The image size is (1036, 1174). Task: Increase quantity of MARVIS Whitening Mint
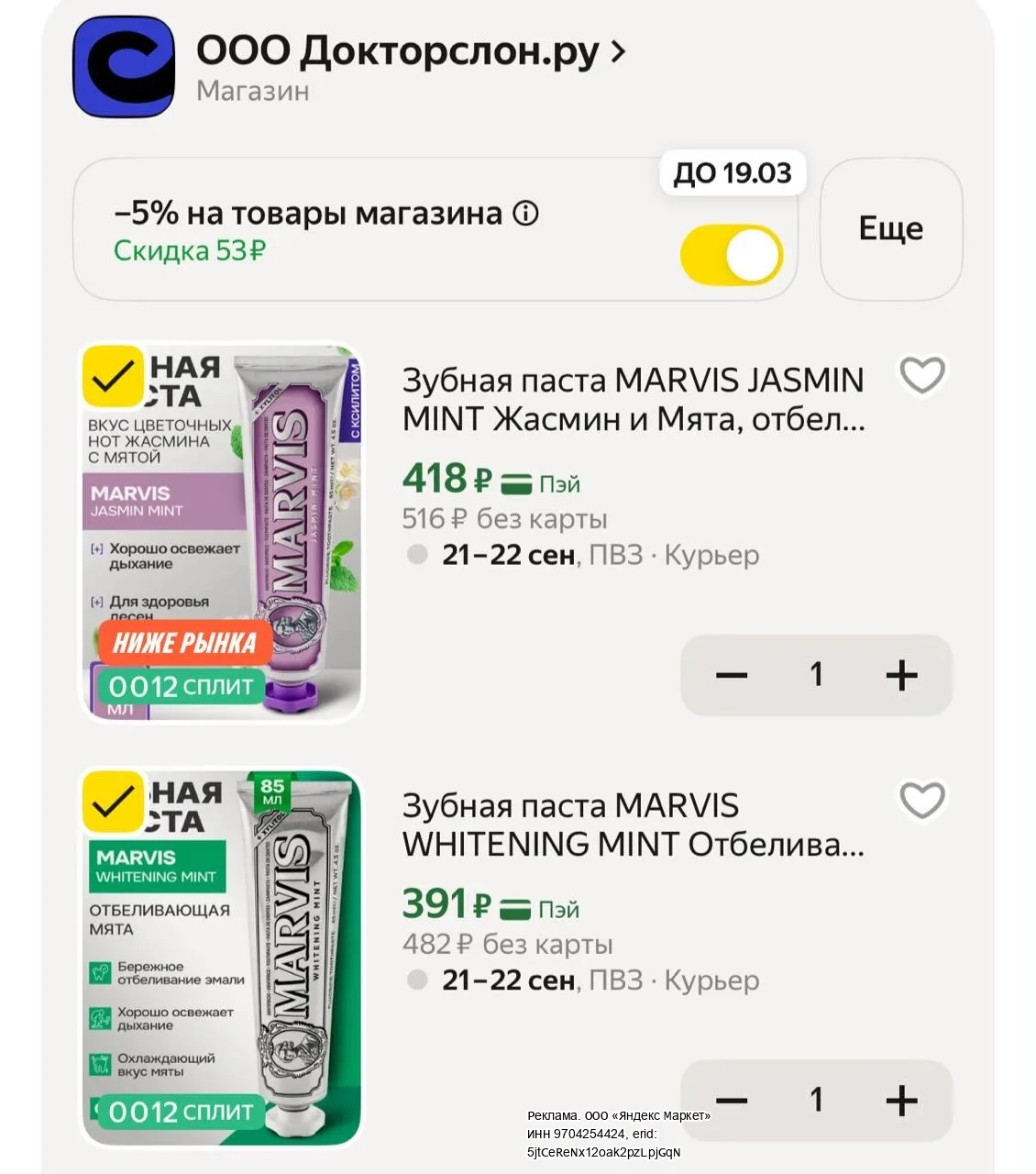[902, 1101]
